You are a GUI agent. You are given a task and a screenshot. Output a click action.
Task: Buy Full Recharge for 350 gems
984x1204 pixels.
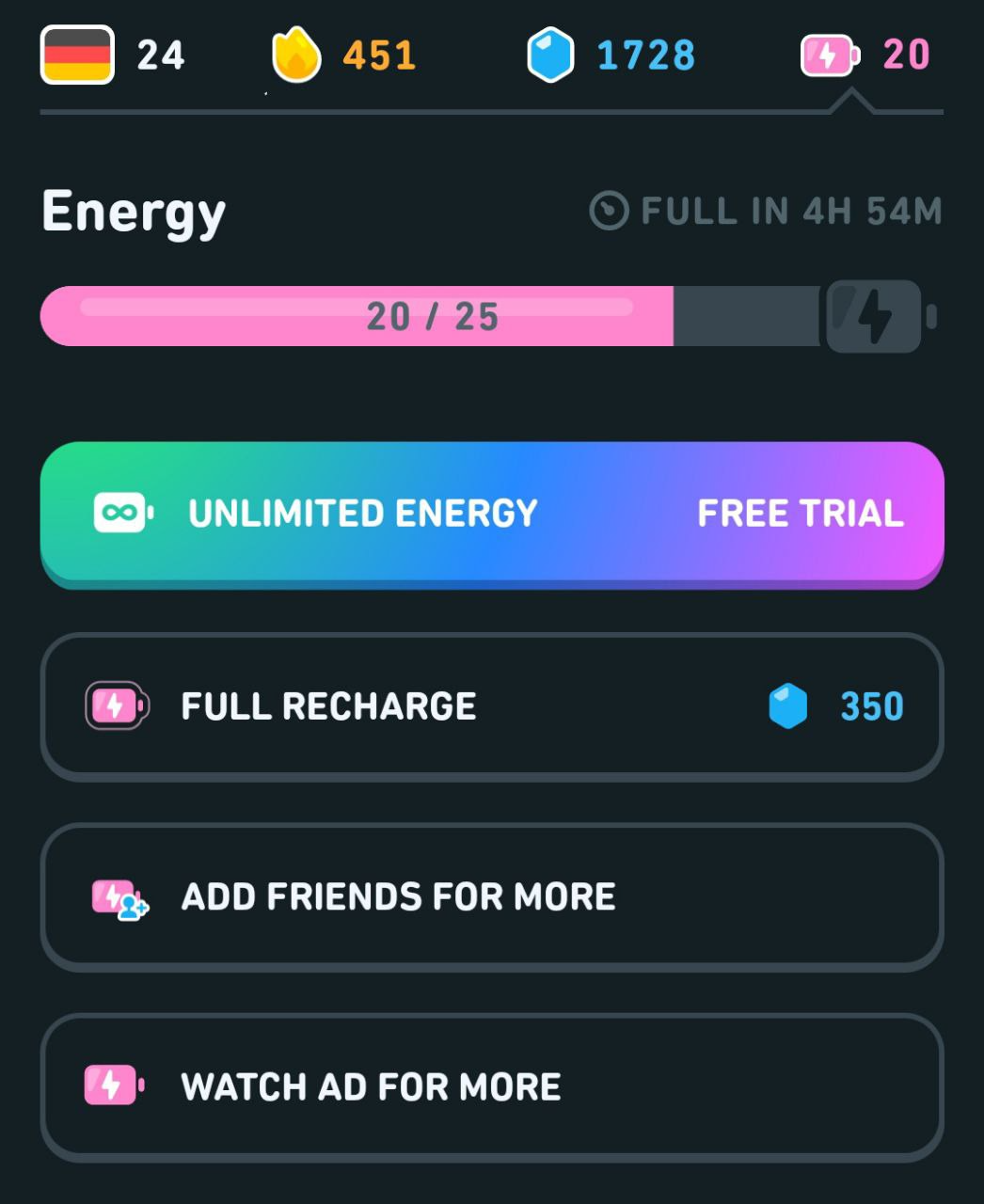click(491, 706)
